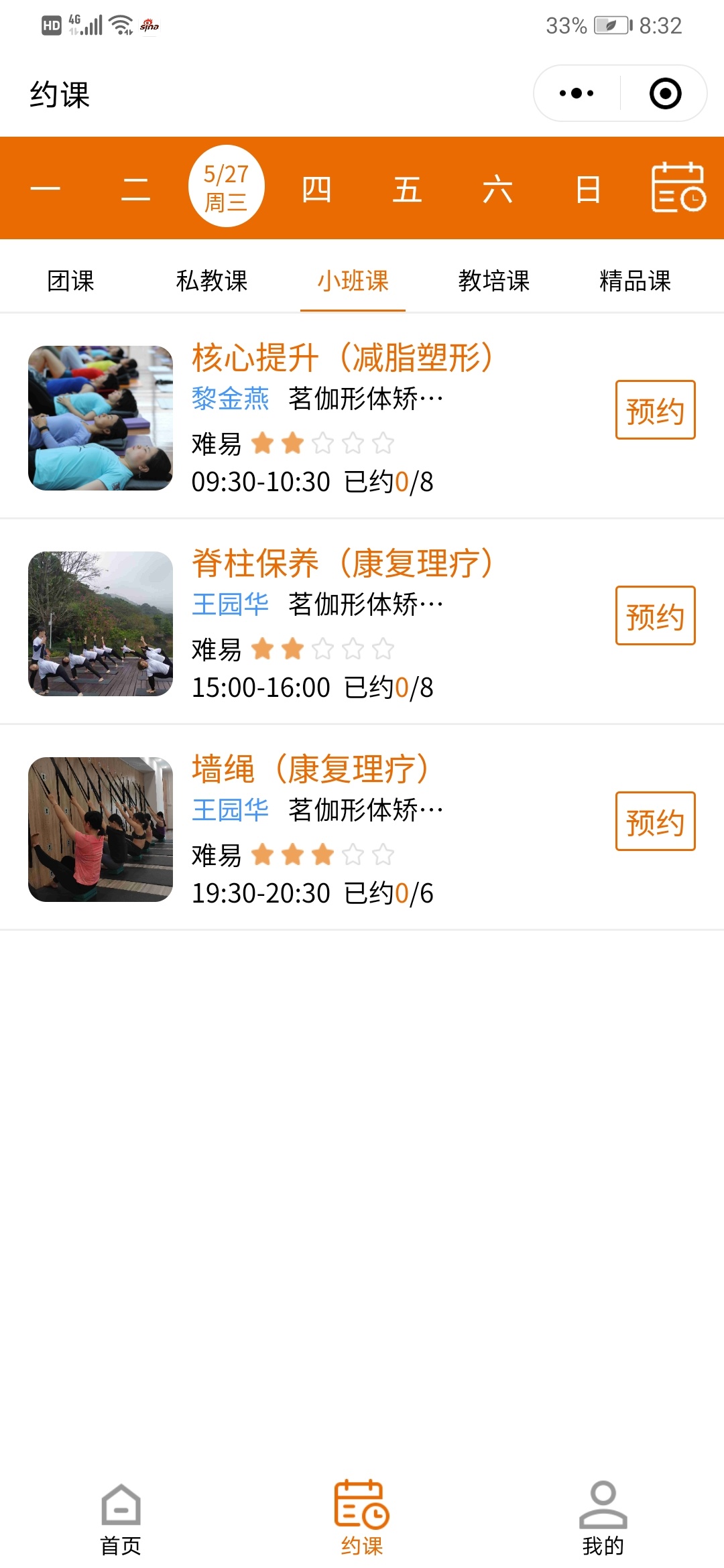Open the calendar schedule icon in orange bar
This screenshot has width=724, height=1568.
pos(678,188)
